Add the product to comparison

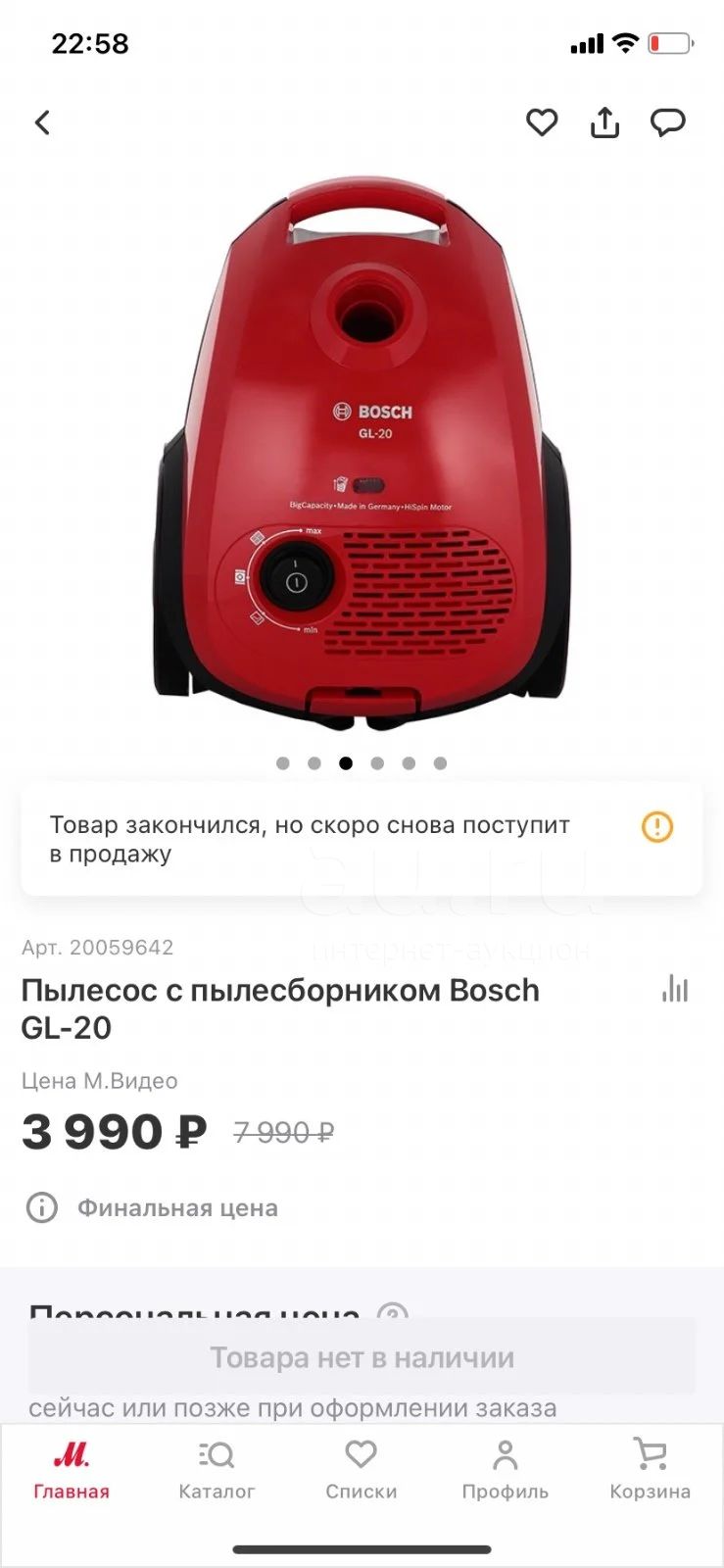pyautogui.click(x=675, y=988)
